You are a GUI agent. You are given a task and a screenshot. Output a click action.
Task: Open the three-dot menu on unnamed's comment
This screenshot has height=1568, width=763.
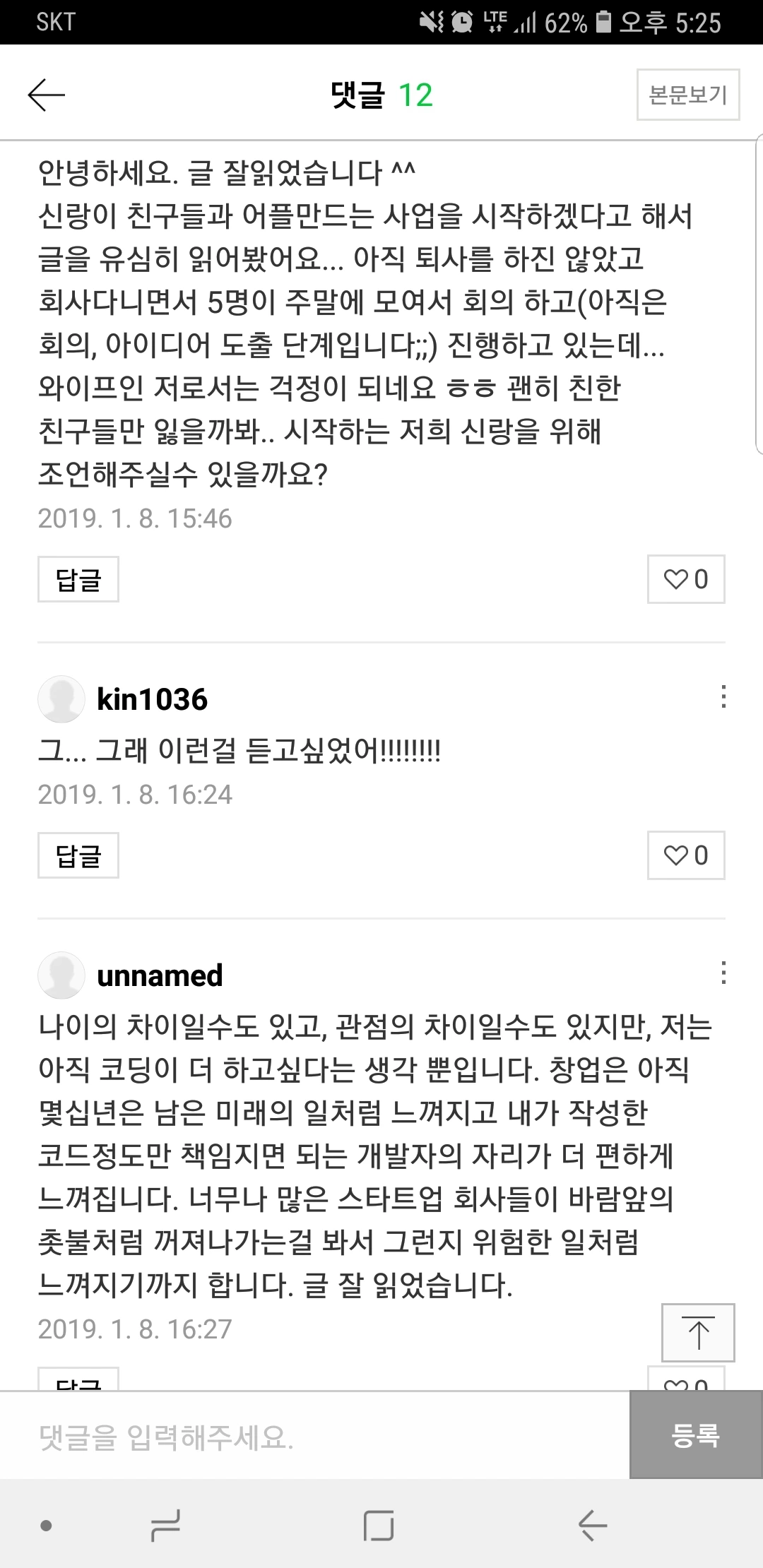click(x=722, y=973)
